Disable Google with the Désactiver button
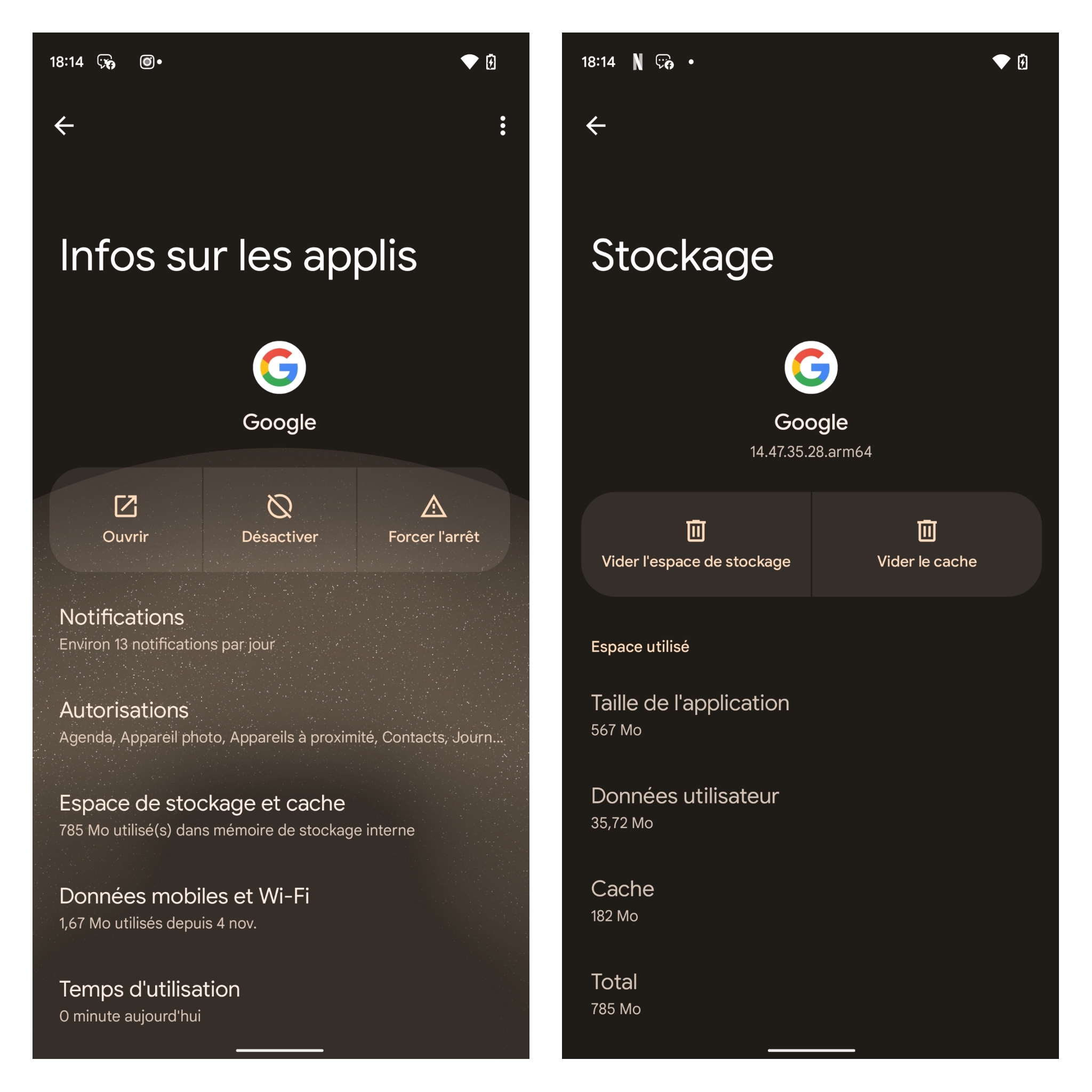The width and height of the screenshot is (1092, 1092). [x=280, y=520]
